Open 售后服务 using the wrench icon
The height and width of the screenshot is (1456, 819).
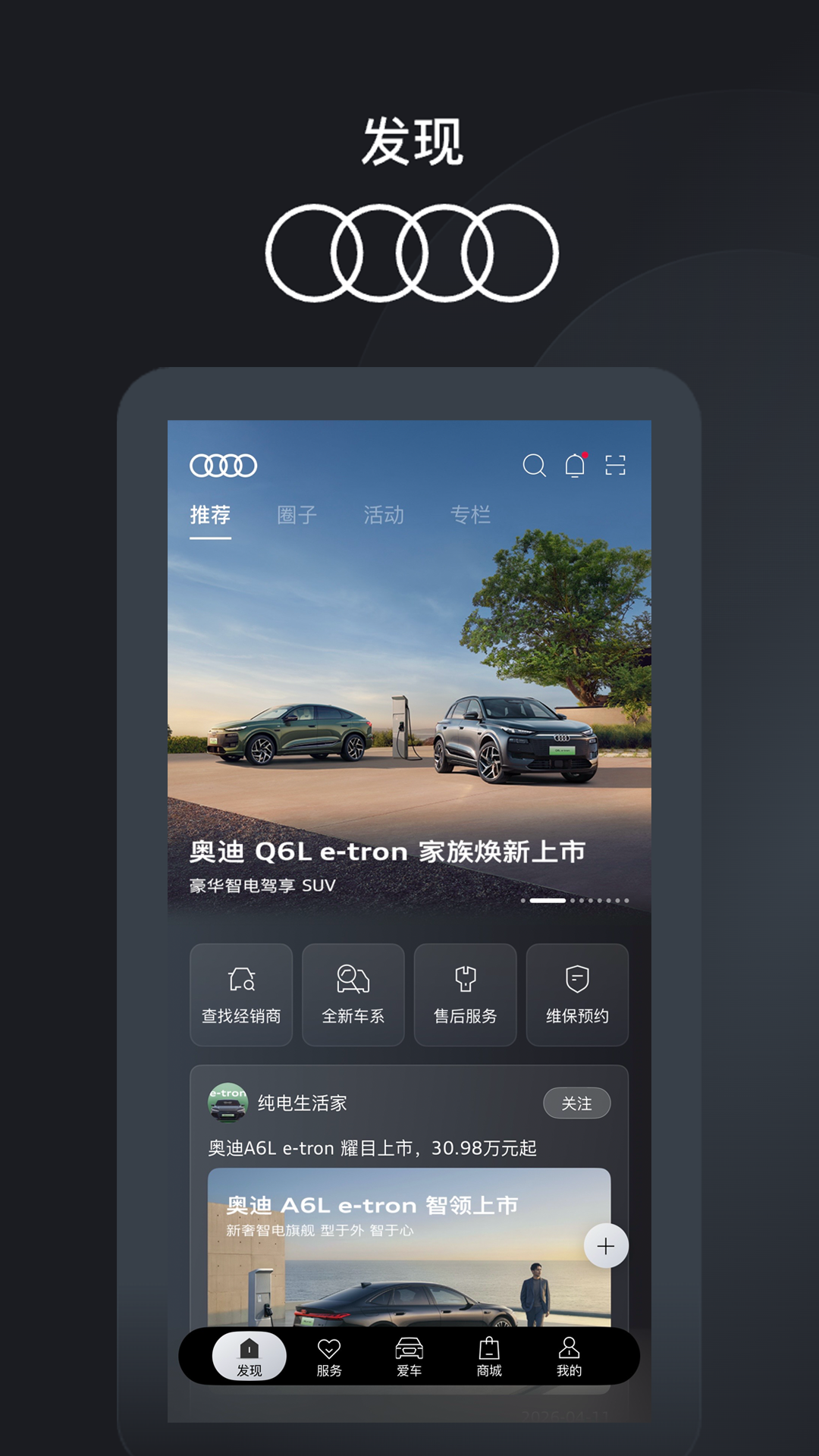click(x=465, y=995)
